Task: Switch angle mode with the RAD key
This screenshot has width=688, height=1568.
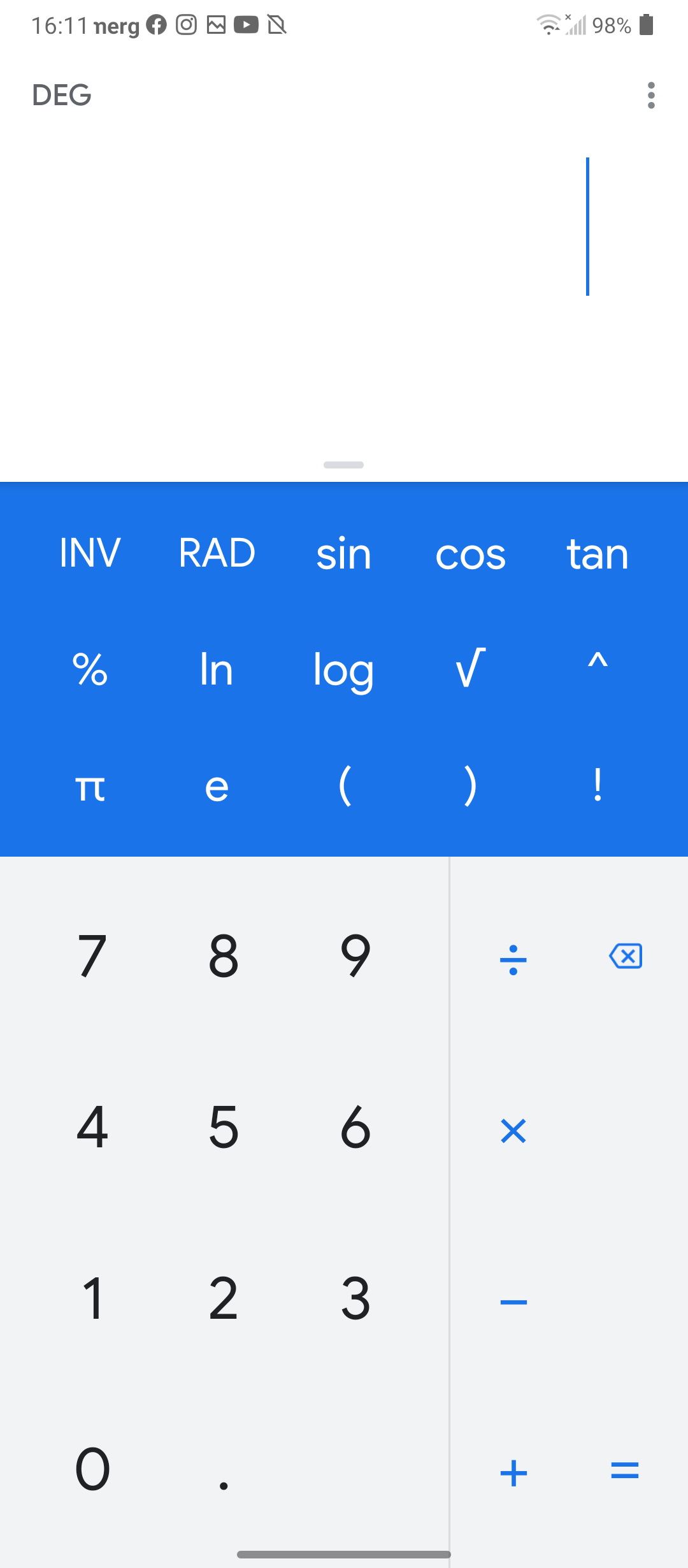Action: click(x=217, y=553)
